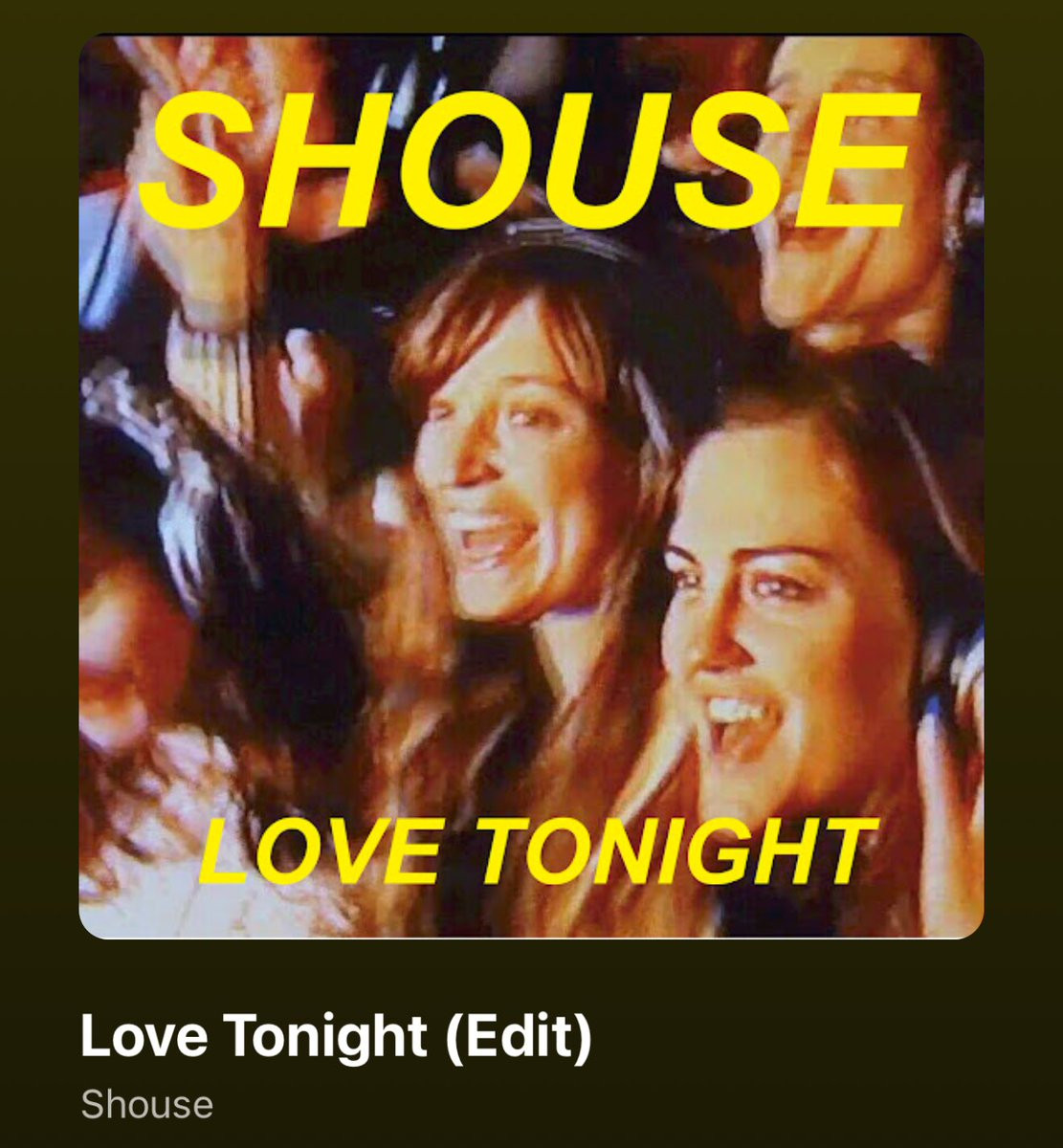Tap the Love Tonight album artwork
This screenshot has height=1148, width=1063.
[x=531, y=486]
